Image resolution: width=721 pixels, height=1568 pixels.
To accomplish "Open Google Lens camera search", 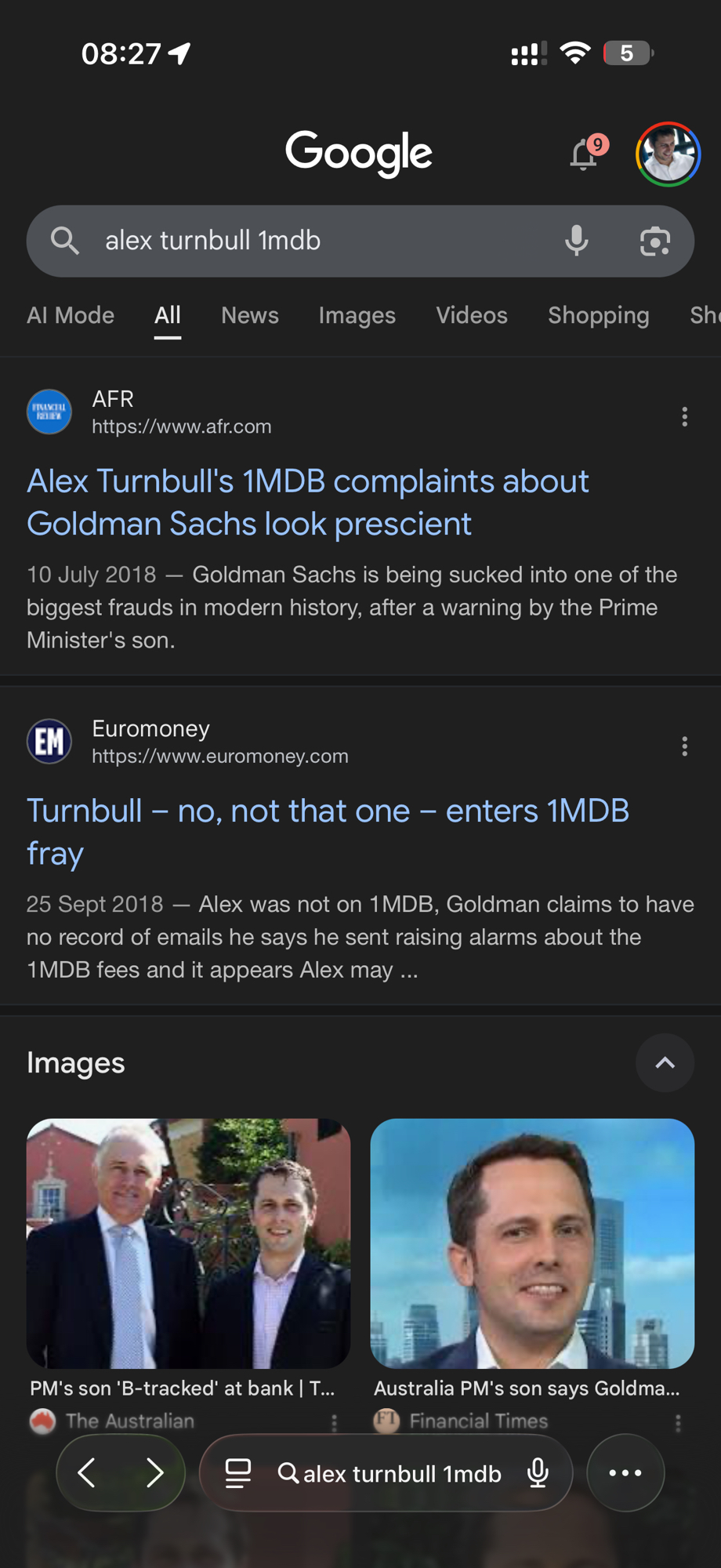I will click(x=654, y=241).
